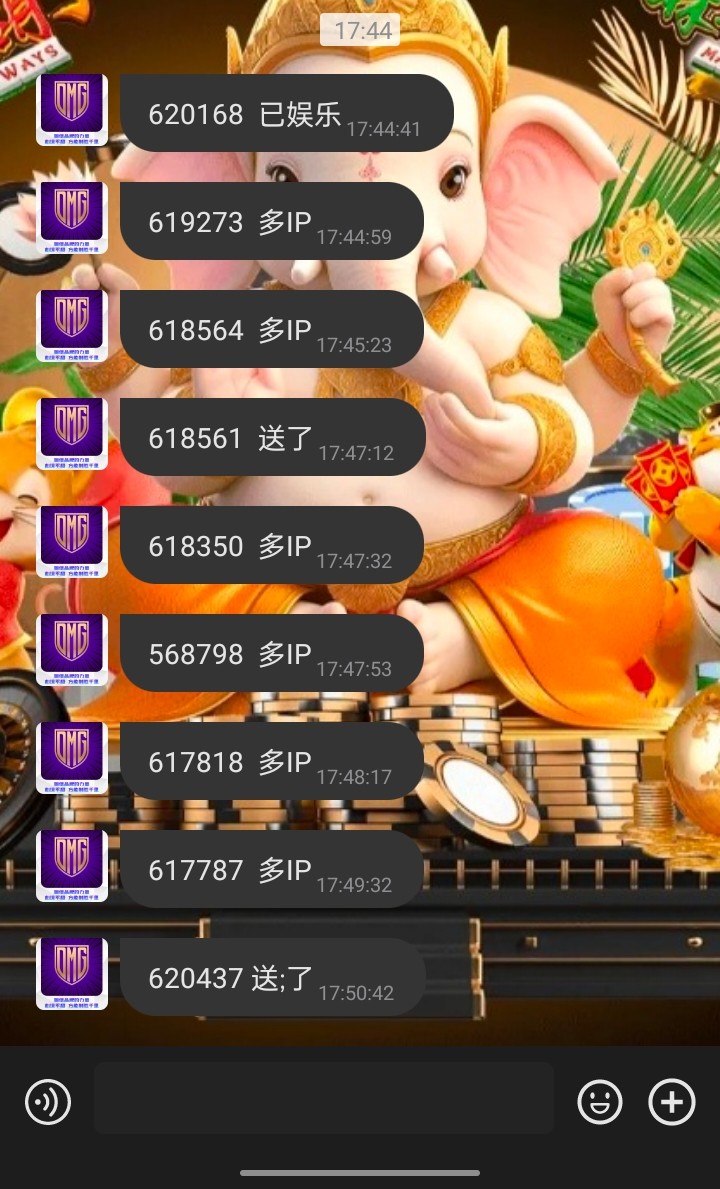Screen dimensions: 720x1189
Task: View profile from avatar beside 568798
Action: (x=72, y=650)
